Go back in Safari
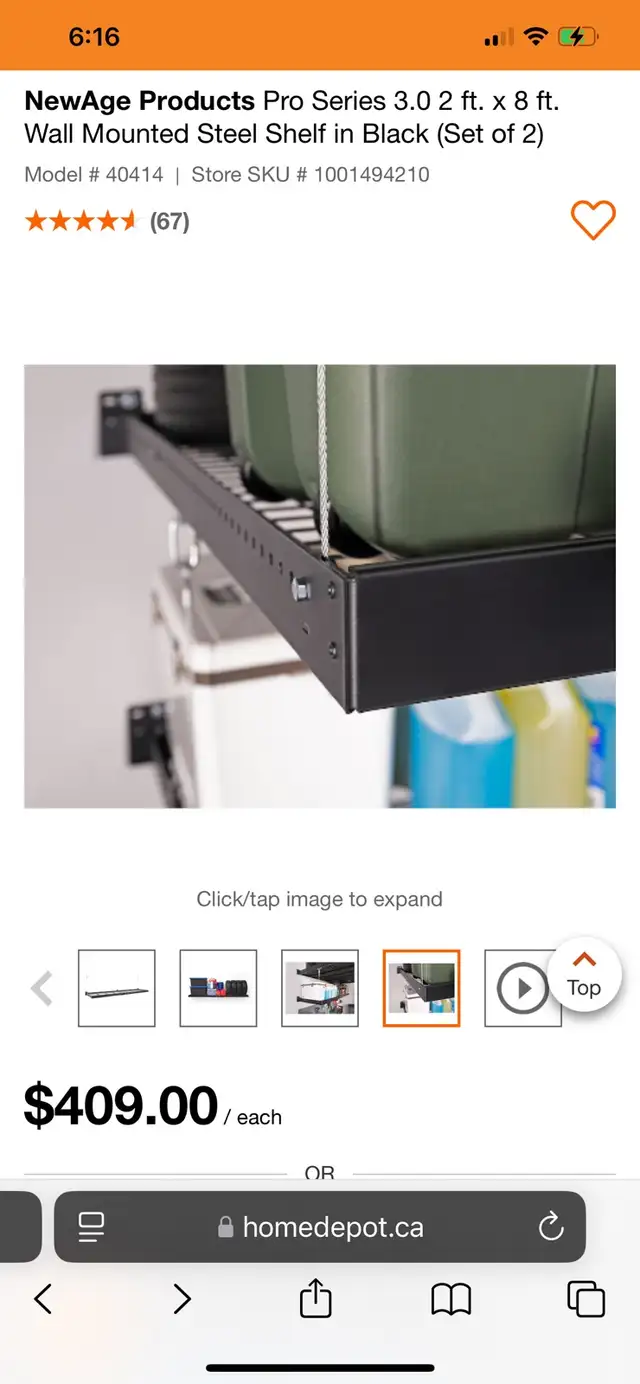Viewport: 640px width, 1384px height. (x=43, y=1299)
